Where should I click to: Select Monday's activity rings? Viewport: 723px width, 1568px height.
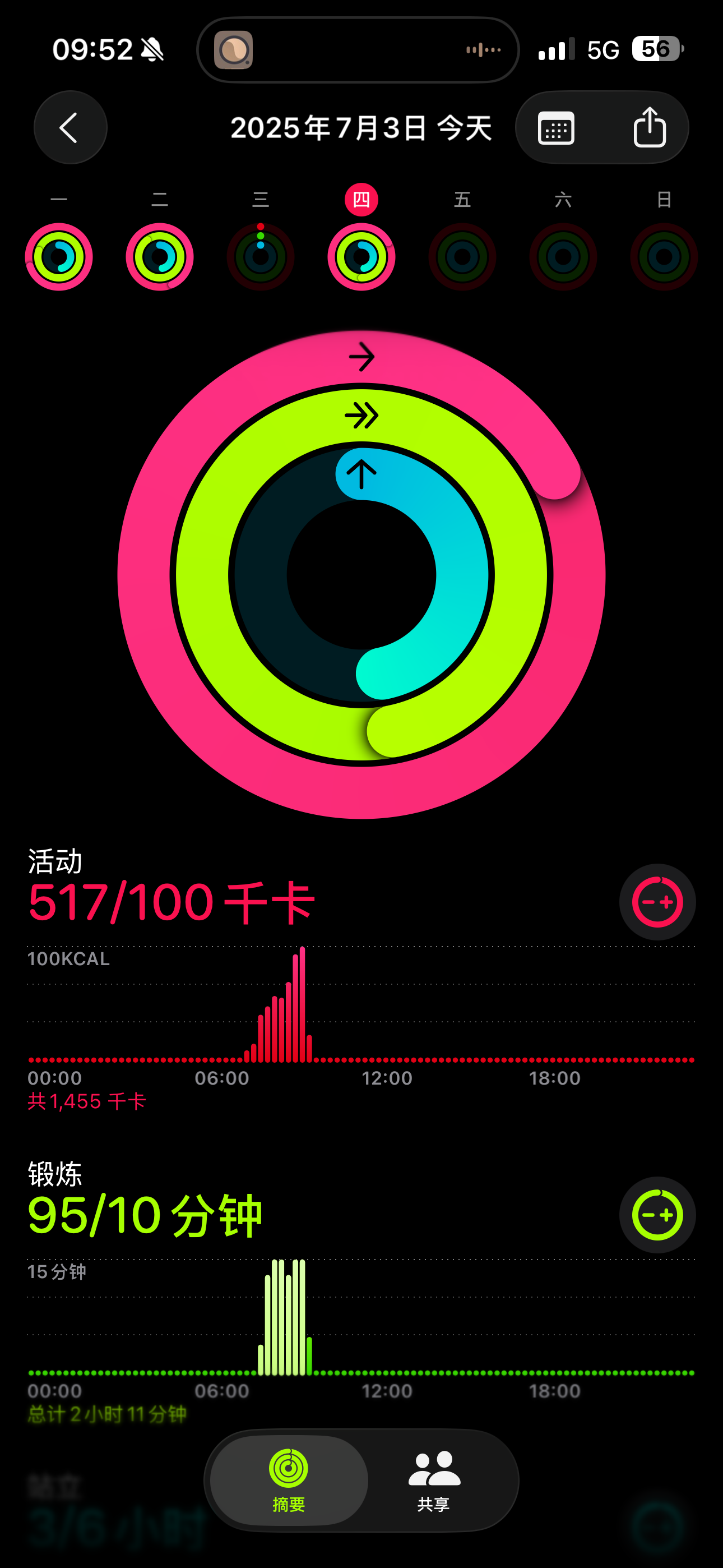(59, 257)
